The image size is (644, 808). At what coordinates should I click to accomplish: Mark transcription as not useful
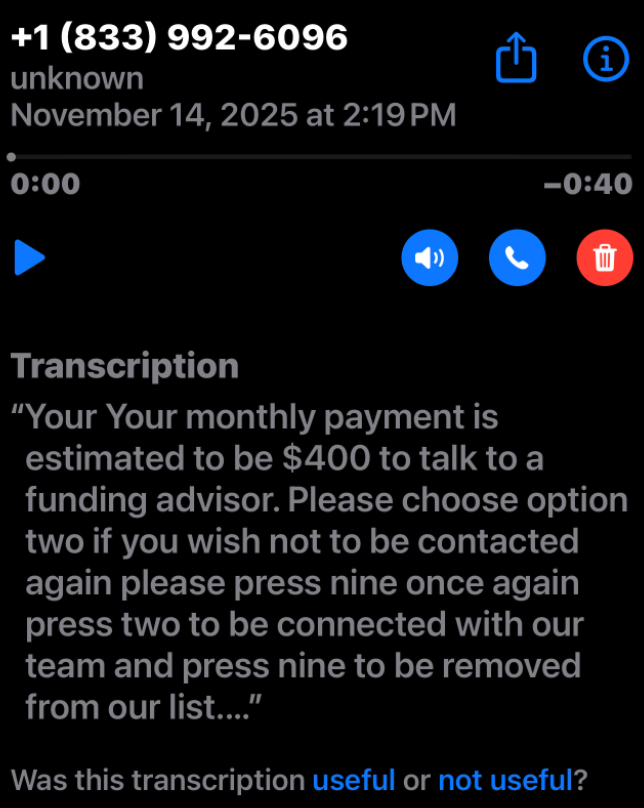pos(504,780)
